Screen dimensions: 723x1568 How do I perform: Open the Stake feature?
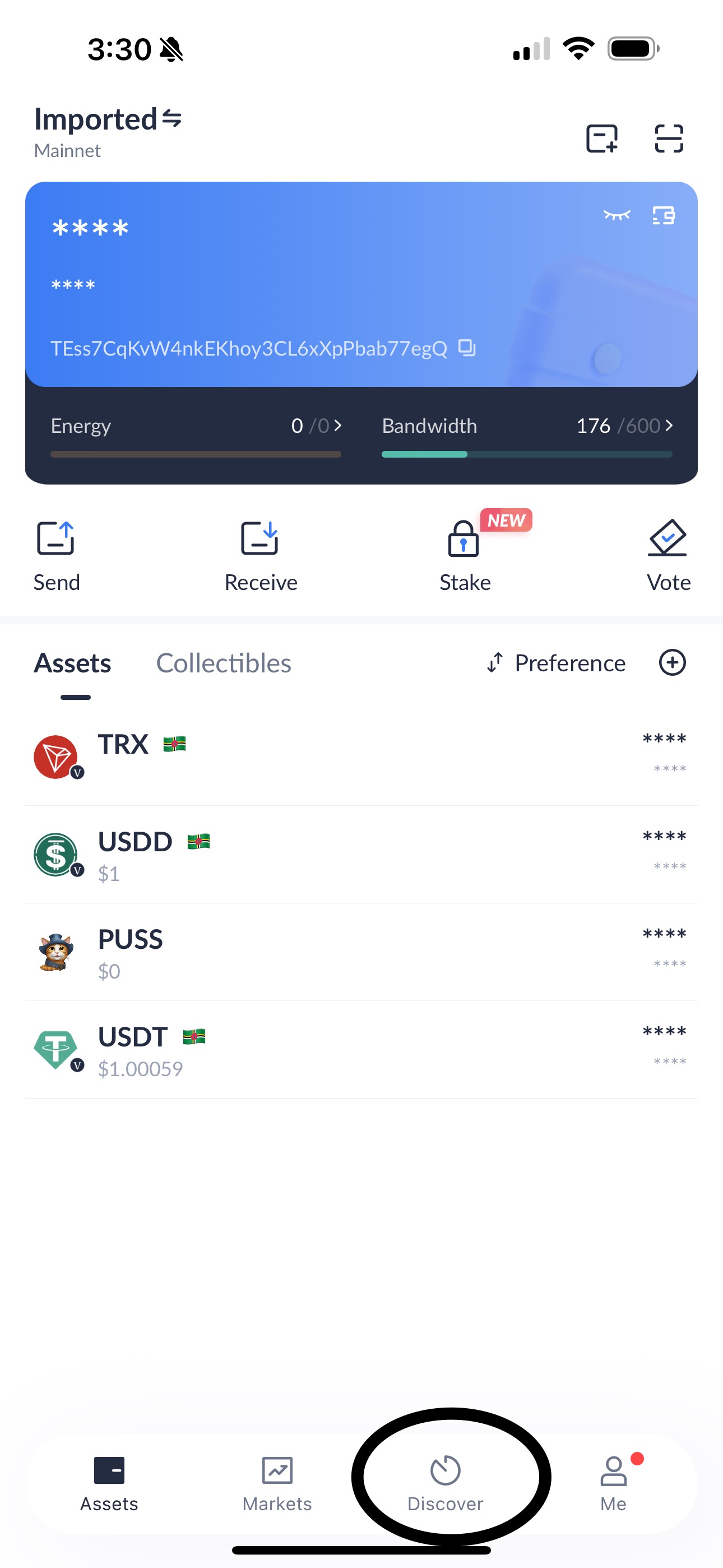tap(465, 555)
